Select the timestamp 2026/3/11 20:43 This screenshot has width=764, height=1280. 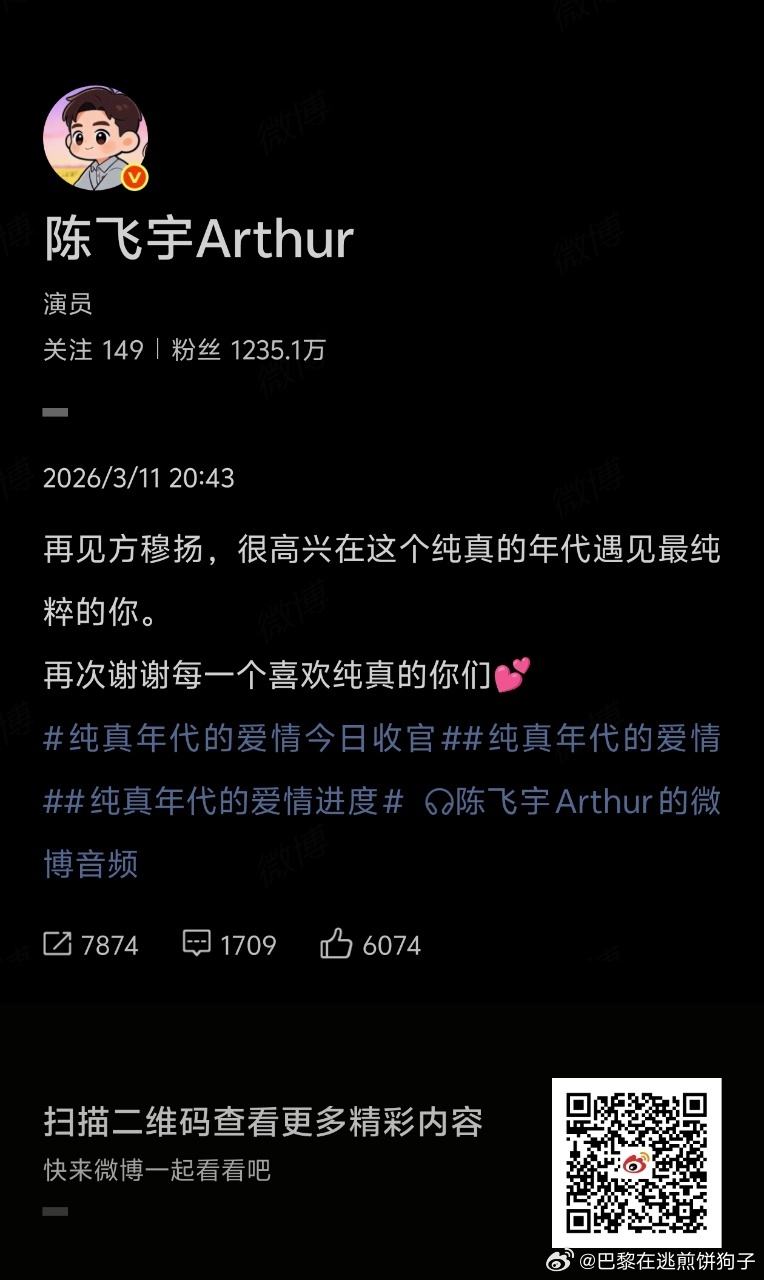coord(137,479)
